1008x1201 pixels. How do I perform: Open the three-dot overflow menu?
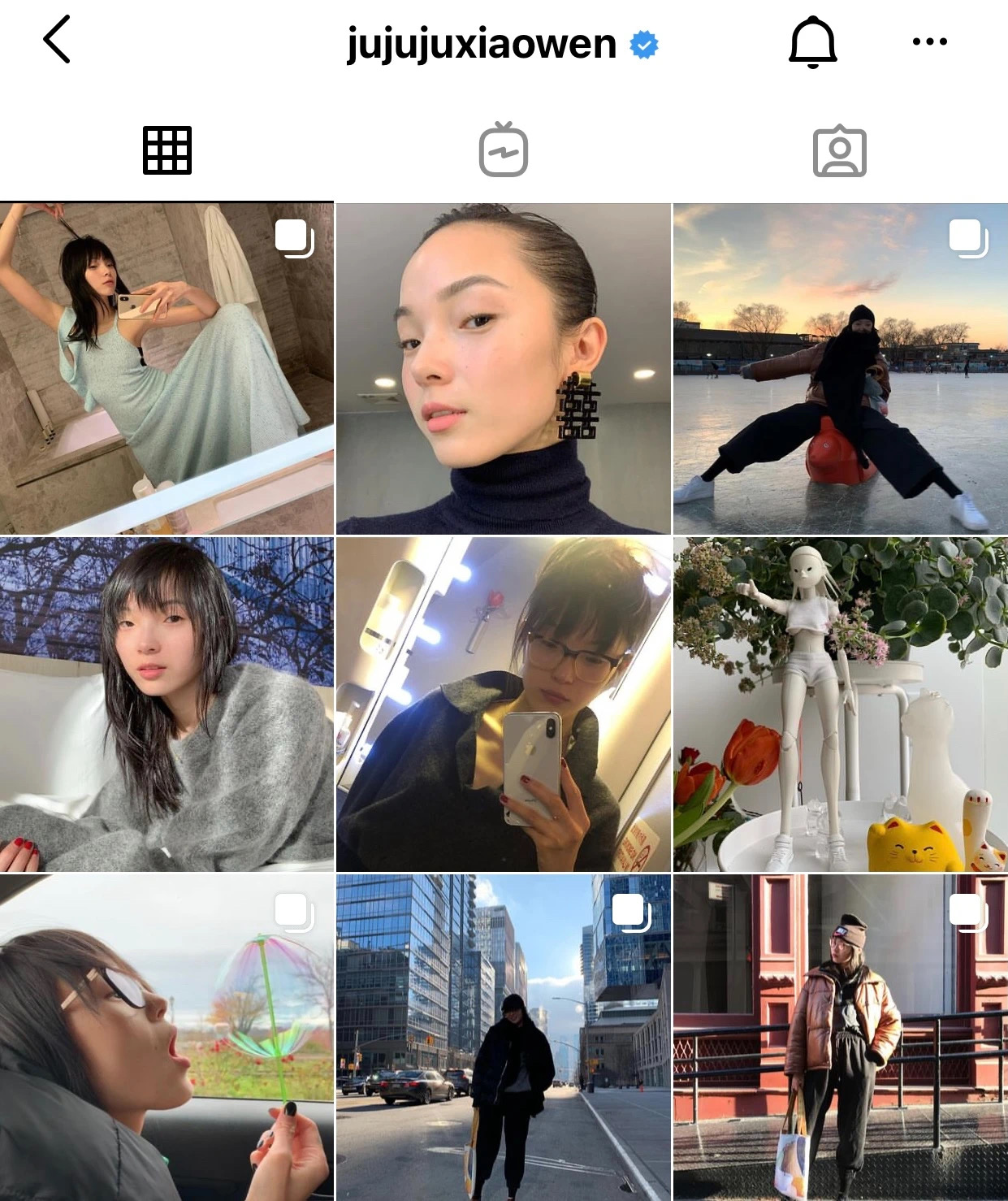(x=929, y=41)
